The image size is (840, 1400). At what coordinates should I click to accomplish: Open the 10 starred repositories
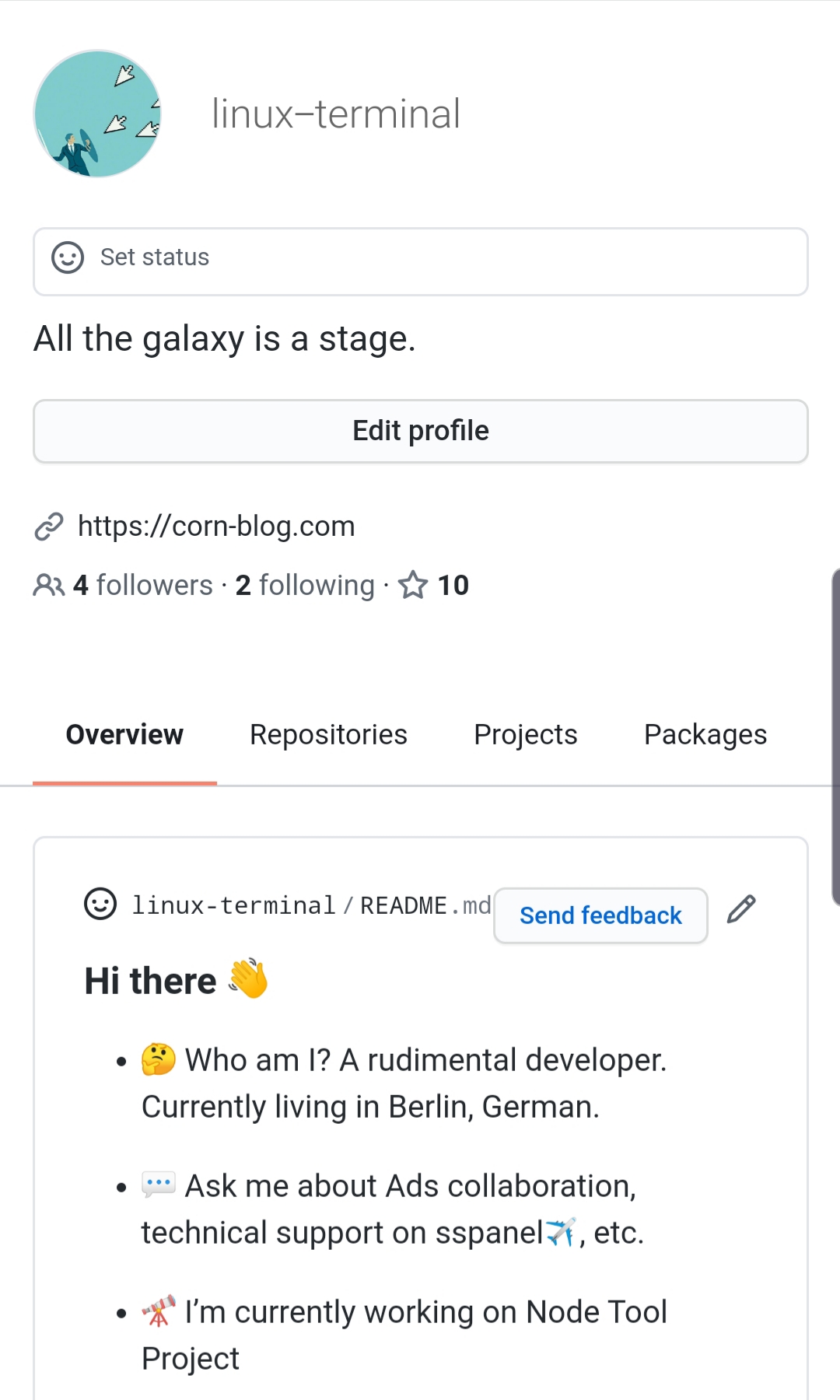click(x=434, y=585)
